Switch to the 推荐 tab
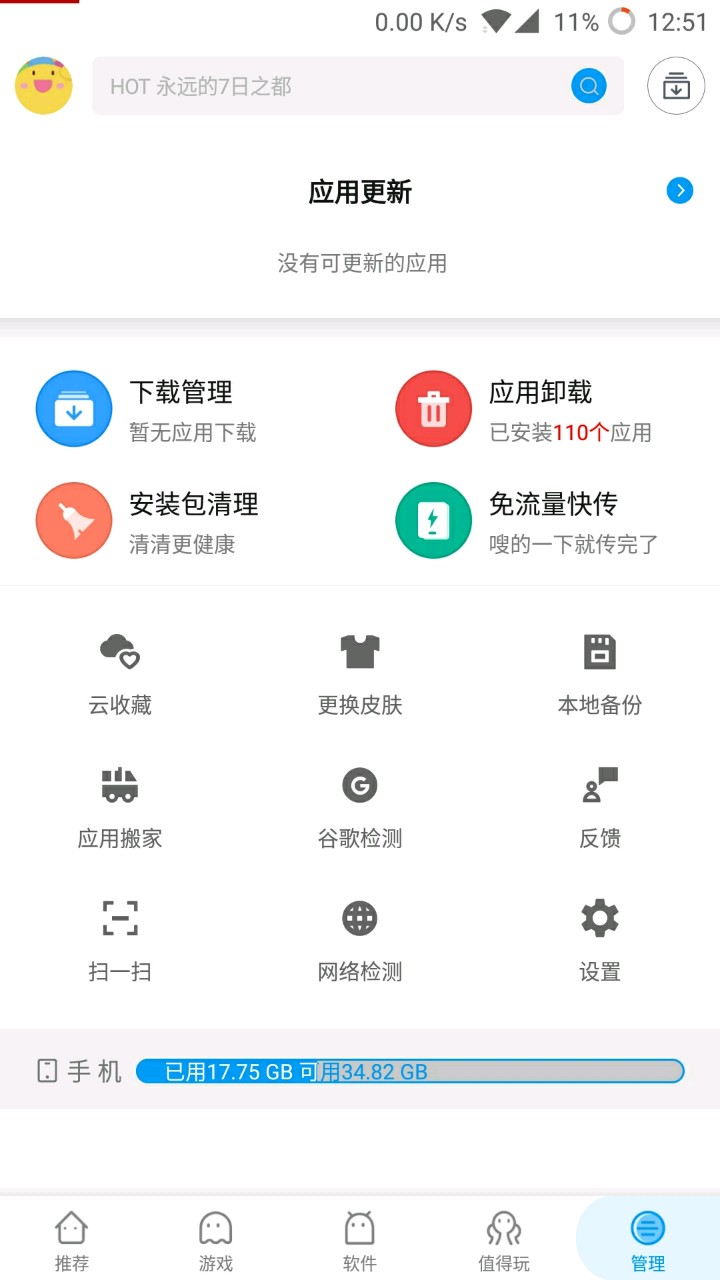 (x=72, y=1240)
